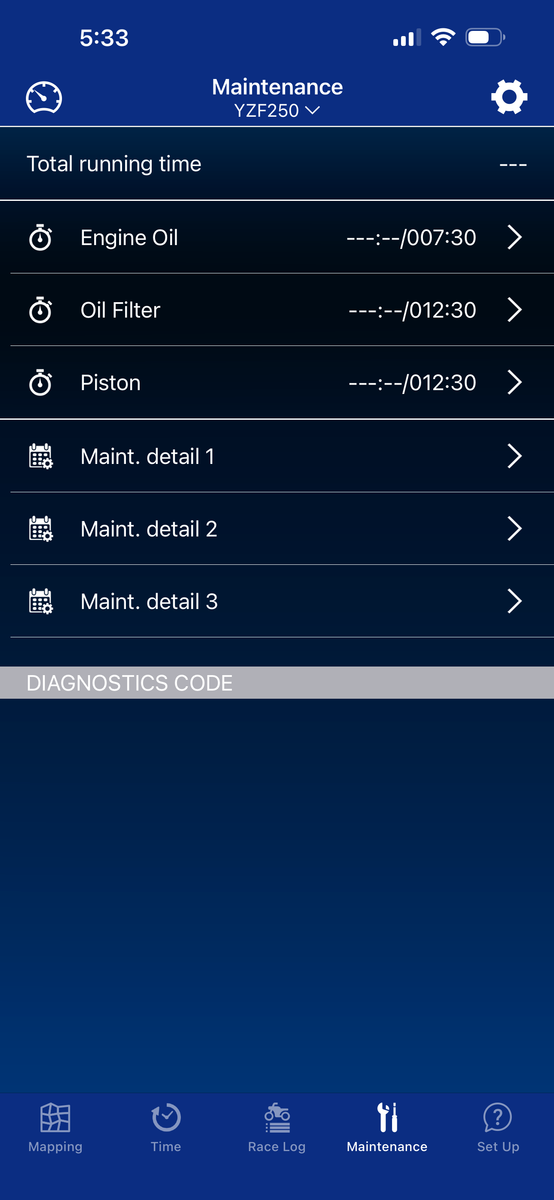Open Maint. detail 3
Viewport: 554px width, 1200px height.
pos(277,601)
